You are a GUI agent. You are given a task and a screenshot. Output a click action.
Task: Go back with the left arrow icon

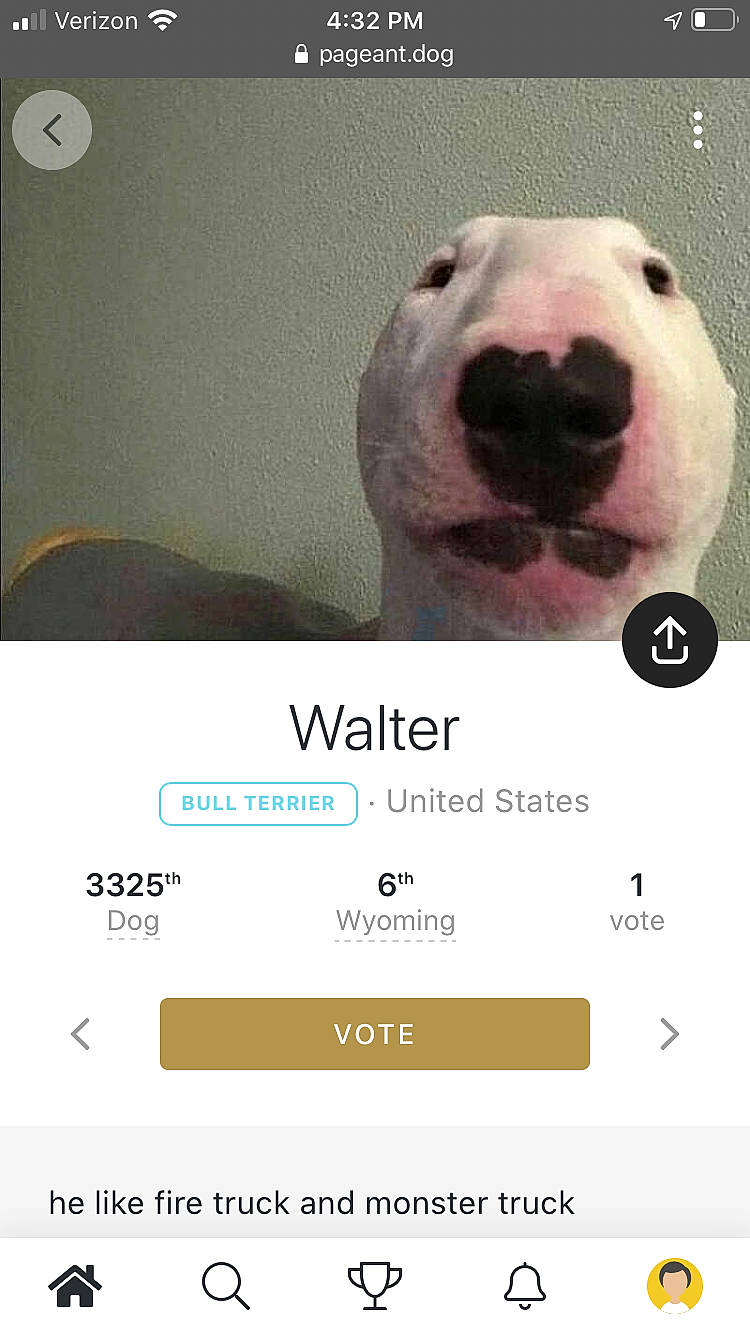pyautogui.click(x=52, y=130)
